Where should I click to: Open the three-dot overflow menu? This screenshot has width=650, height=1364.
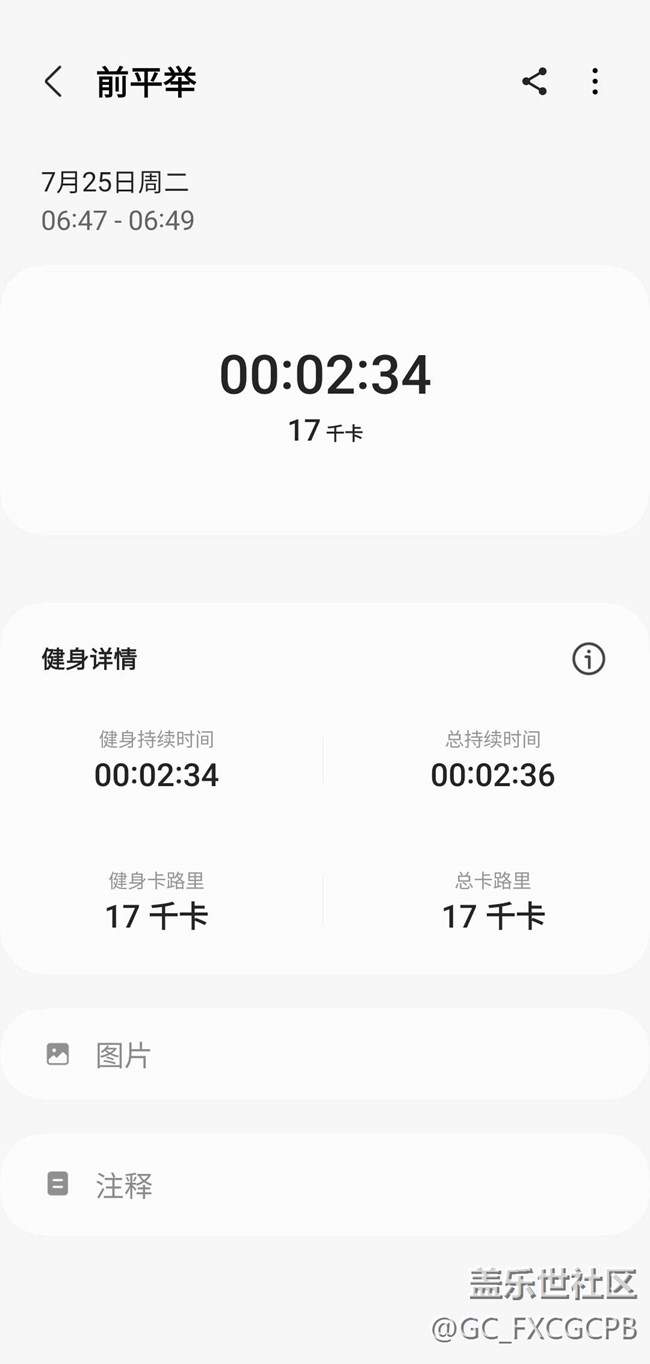(x=595, y=82)
